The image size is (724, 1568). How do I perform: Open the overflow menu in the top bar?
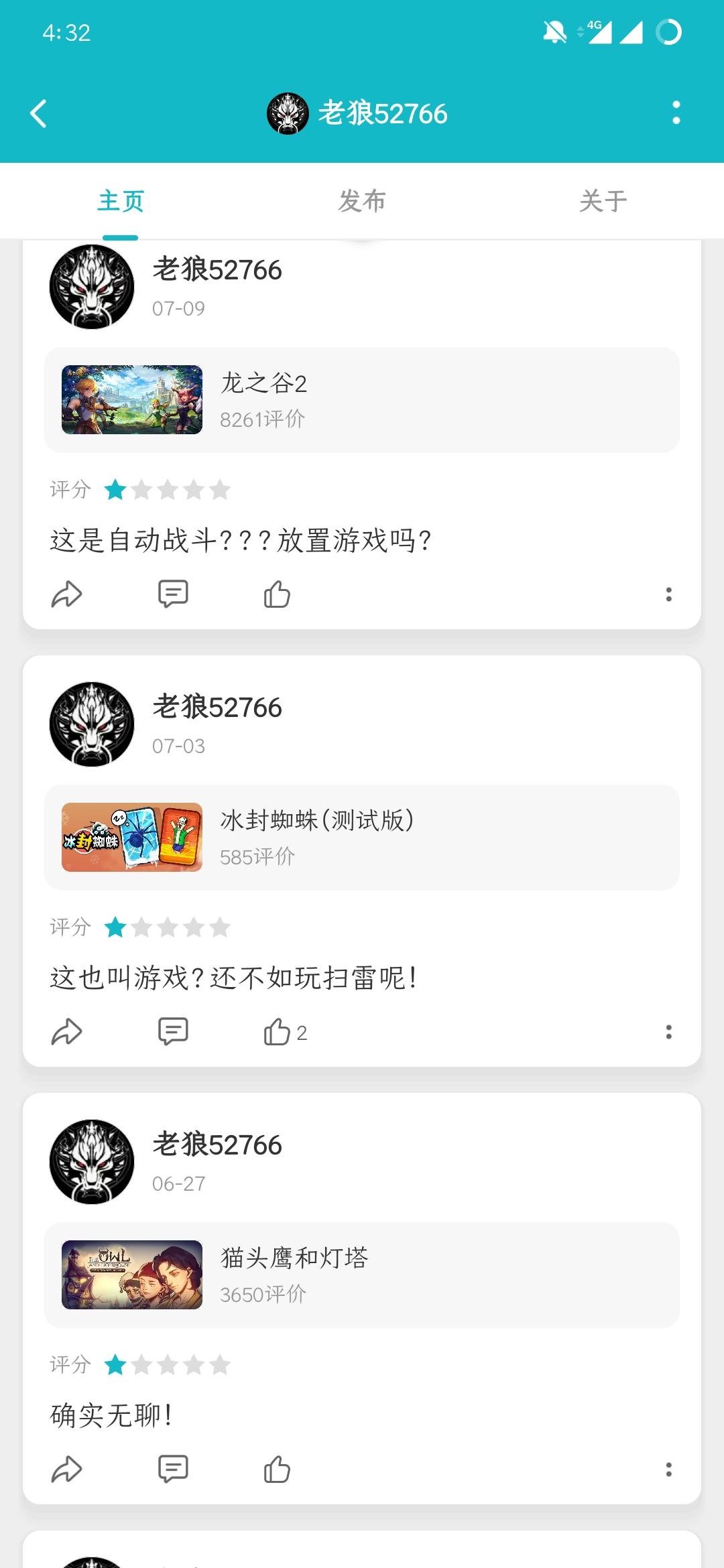click(676, 113)
